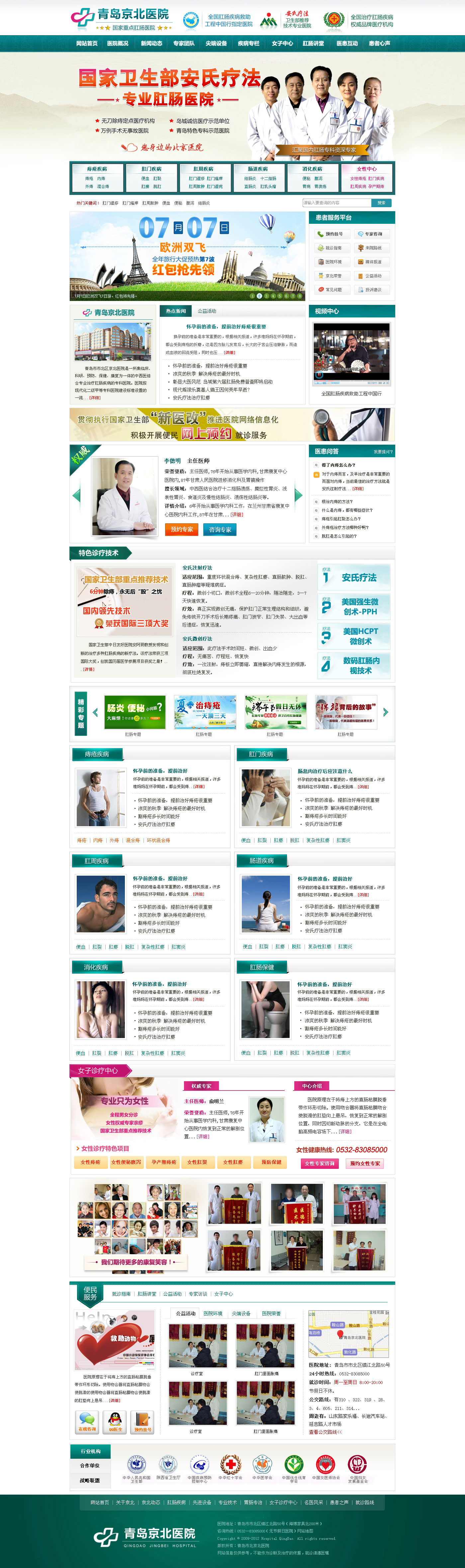Screen dimensions: 465x1568
Task: Open the 安氏疗法 treatment card
Action: (355, 577)
